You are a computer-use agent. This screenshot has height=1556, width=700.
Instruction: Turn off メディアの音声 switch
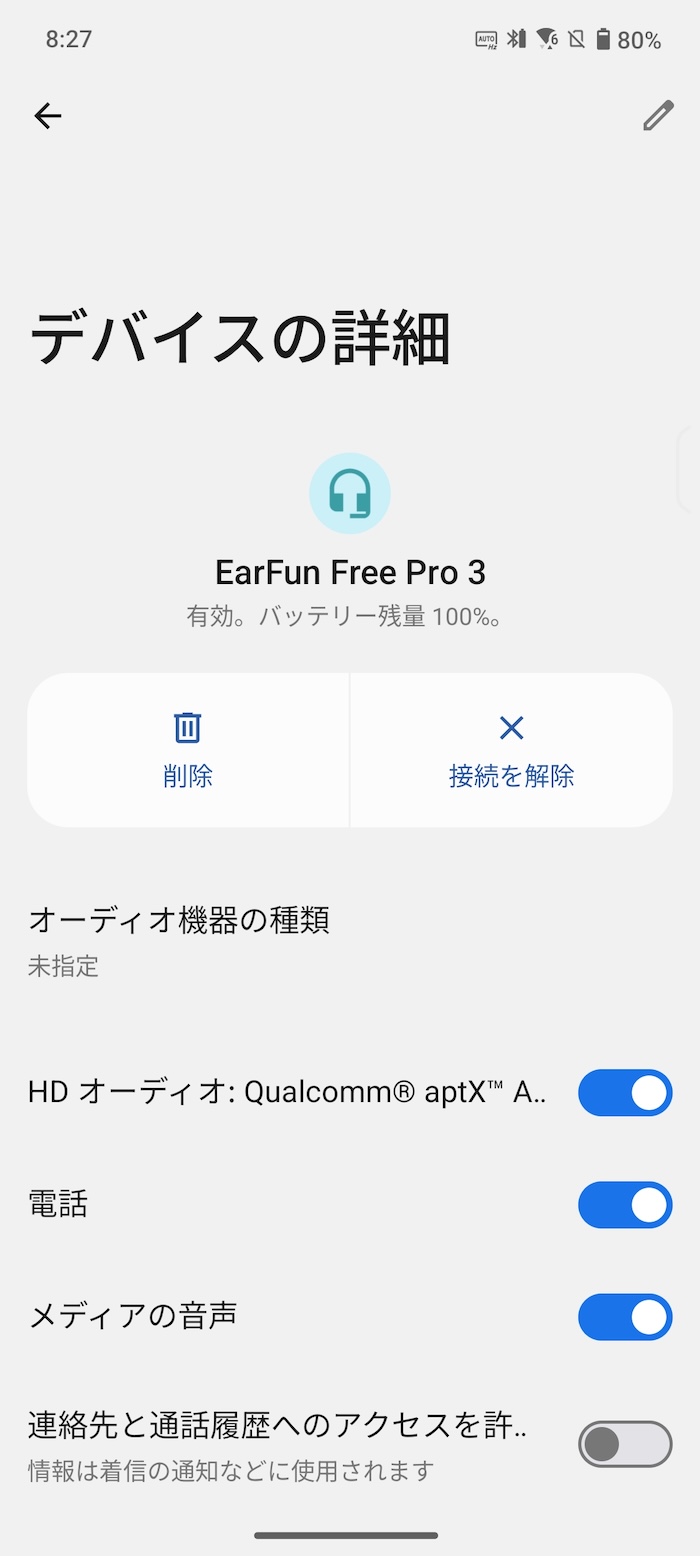click(625, 1317)
